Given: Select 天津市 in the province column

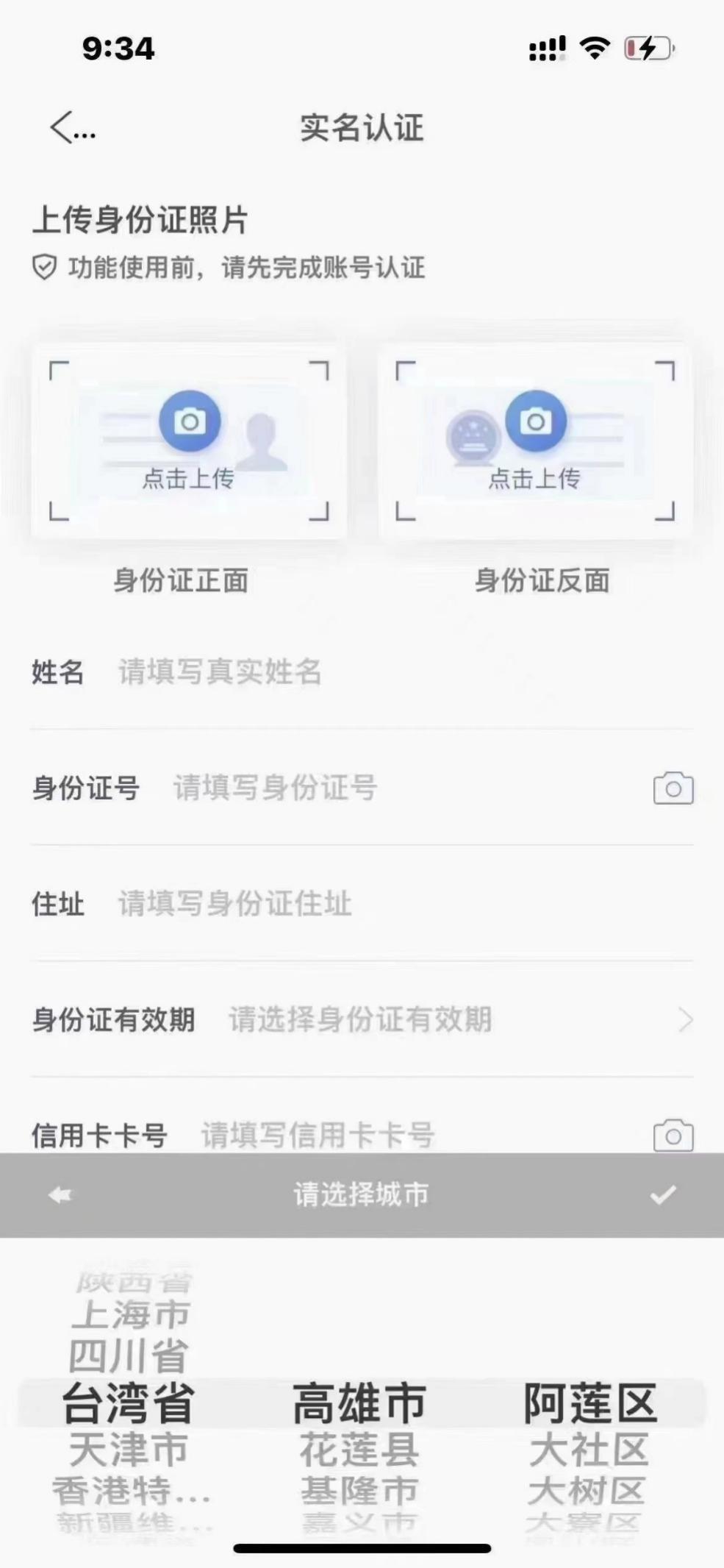Looking at the screenshot, I should click(x=129, y=1450).
